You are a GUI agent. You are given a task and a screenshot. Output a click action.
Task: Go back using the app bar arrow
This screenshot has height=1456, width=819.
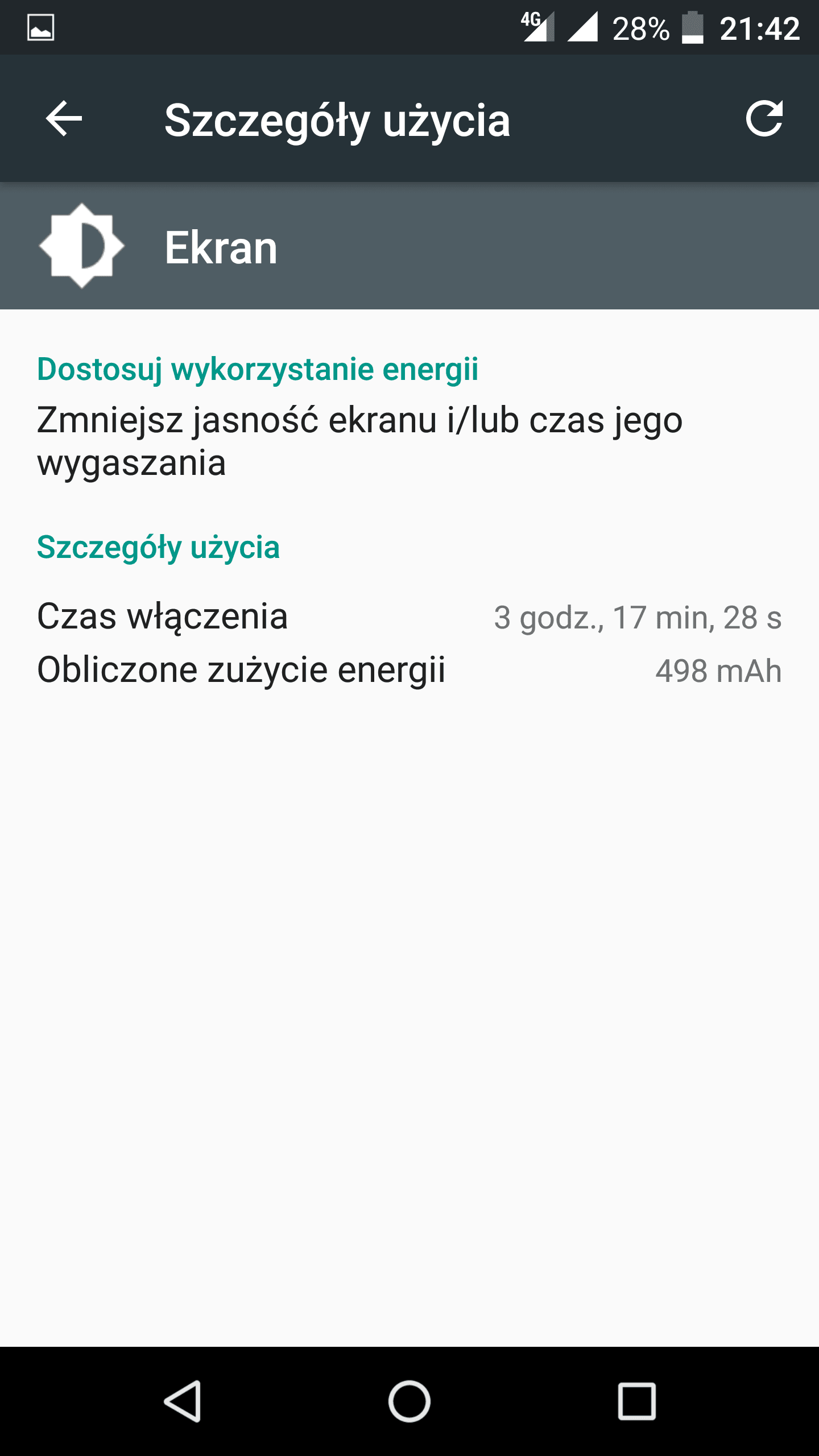[x=64, y=118]
